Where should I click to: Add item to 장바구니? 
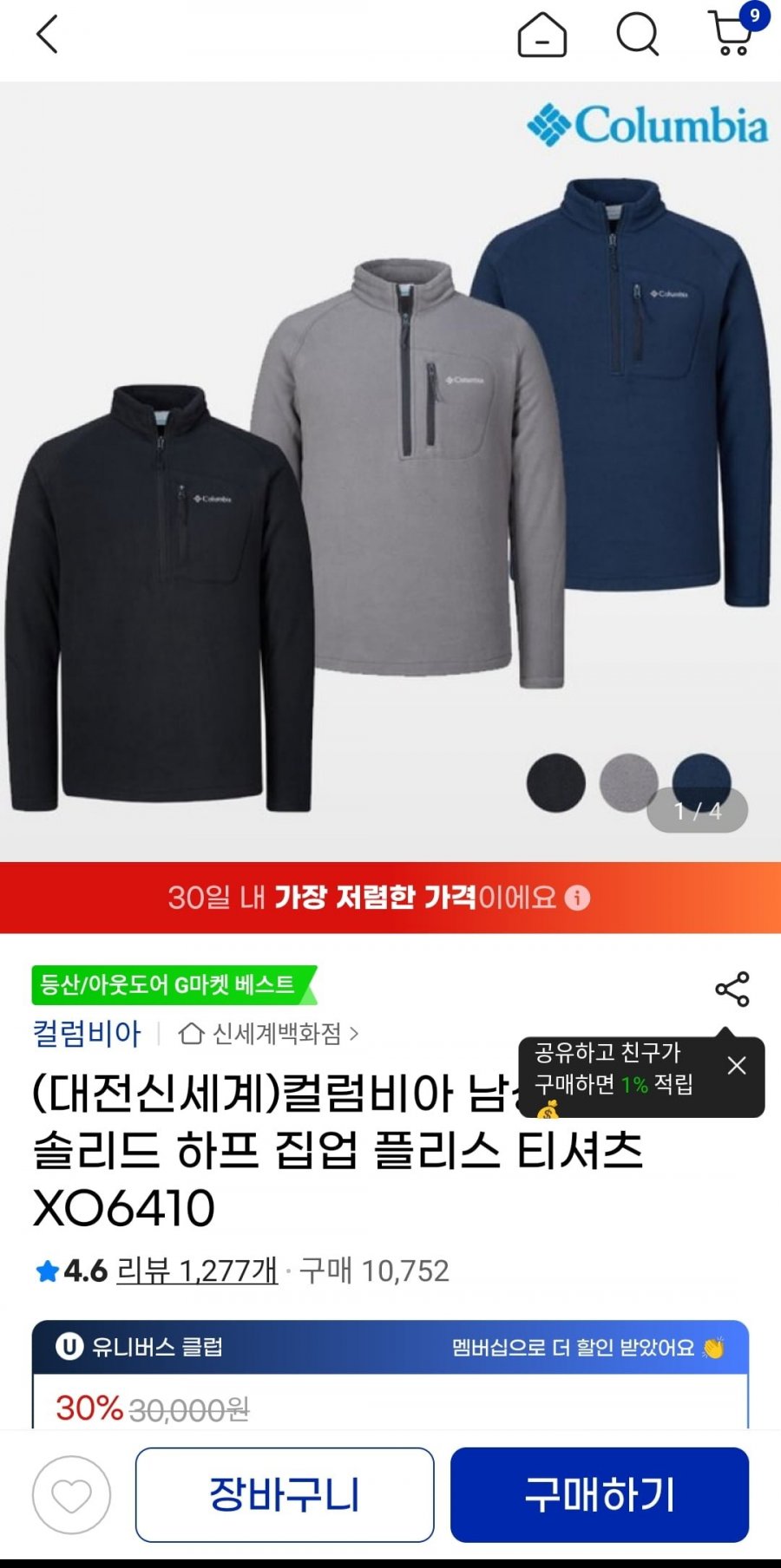pyautogui.click(x=285, y=1495)
